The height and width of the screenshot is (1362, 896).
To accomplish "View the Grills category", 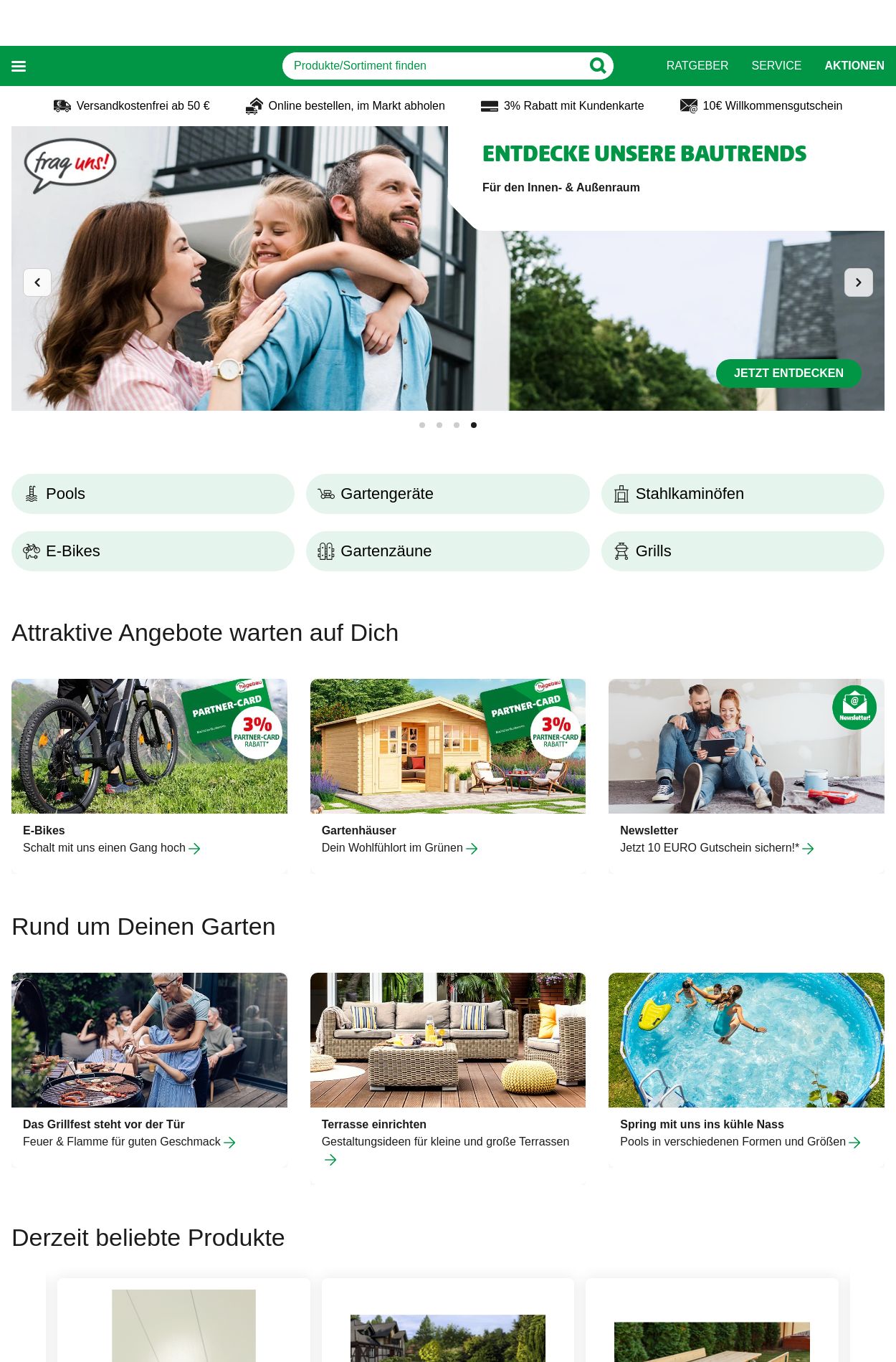I will click(742, 551).
